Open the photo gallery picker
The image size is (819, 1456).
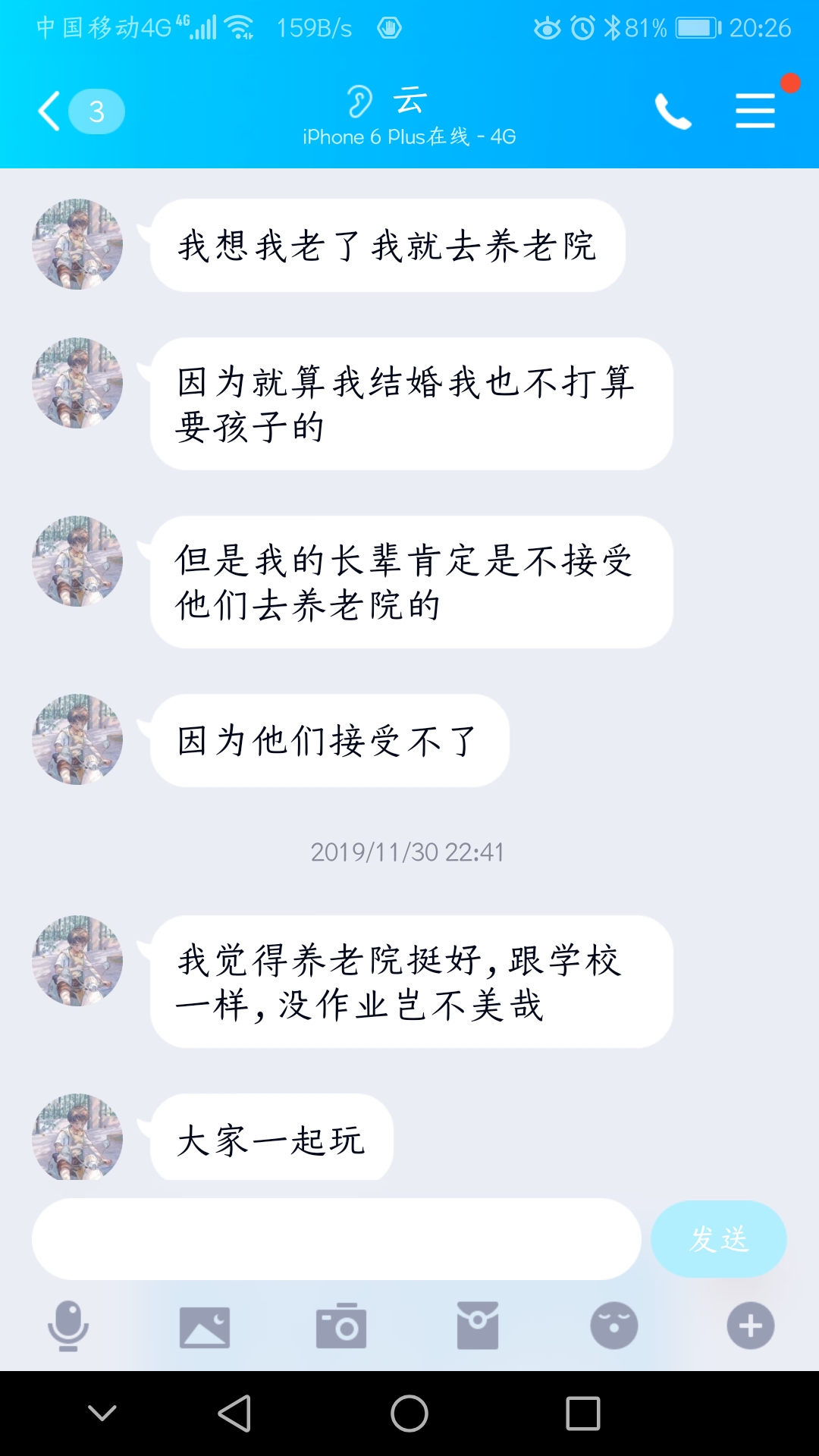(x=205, y=1326)
